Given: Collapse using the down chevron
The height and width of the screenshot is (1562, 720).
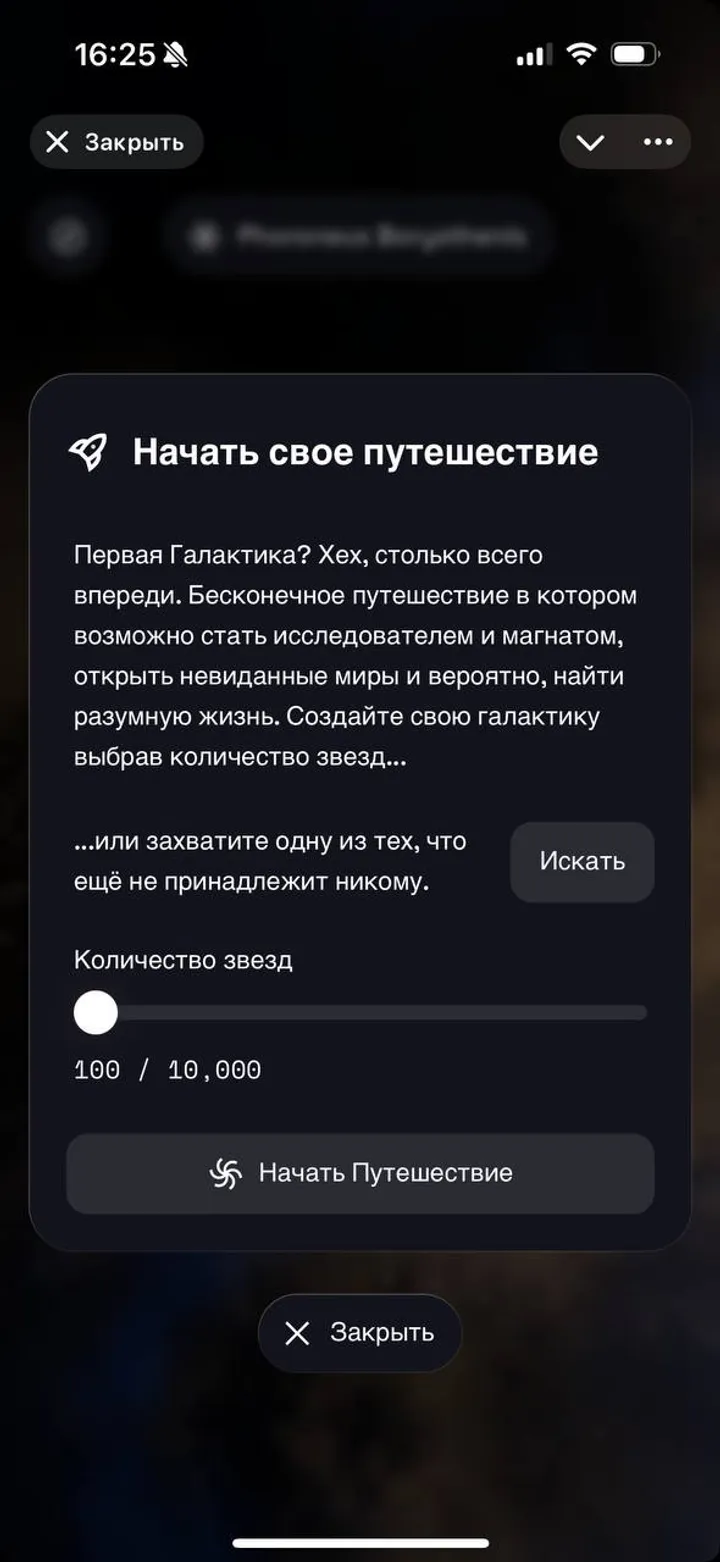Looking at the screenshot, I should [590, 142].
